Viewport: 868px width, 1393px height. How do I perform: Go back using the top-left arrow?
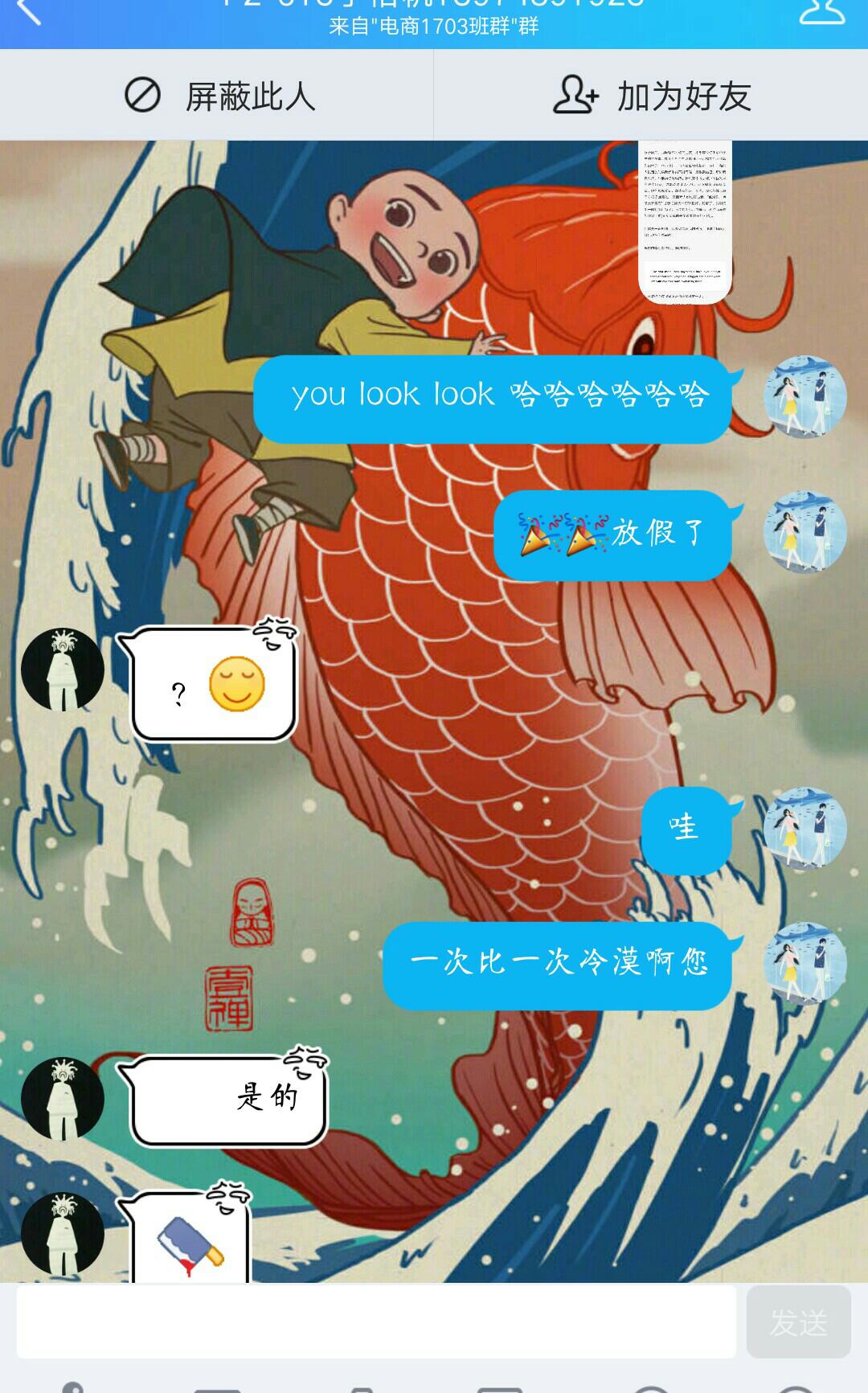[x=28, y=11]
